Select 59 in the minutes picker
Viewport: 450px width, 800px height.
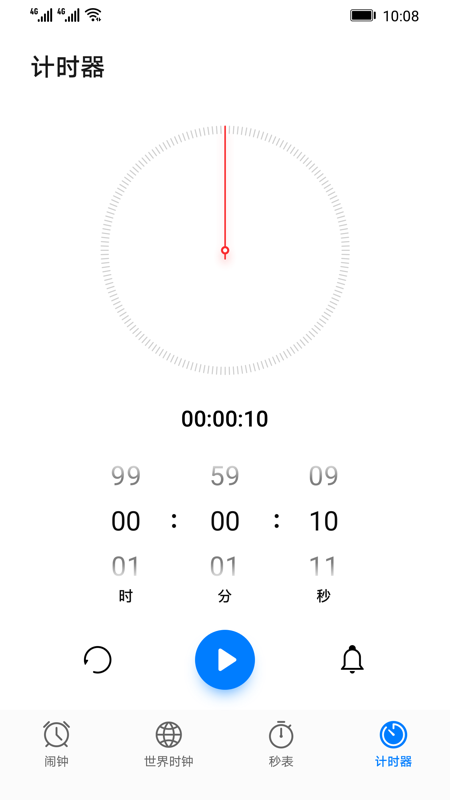pos(225,476)
